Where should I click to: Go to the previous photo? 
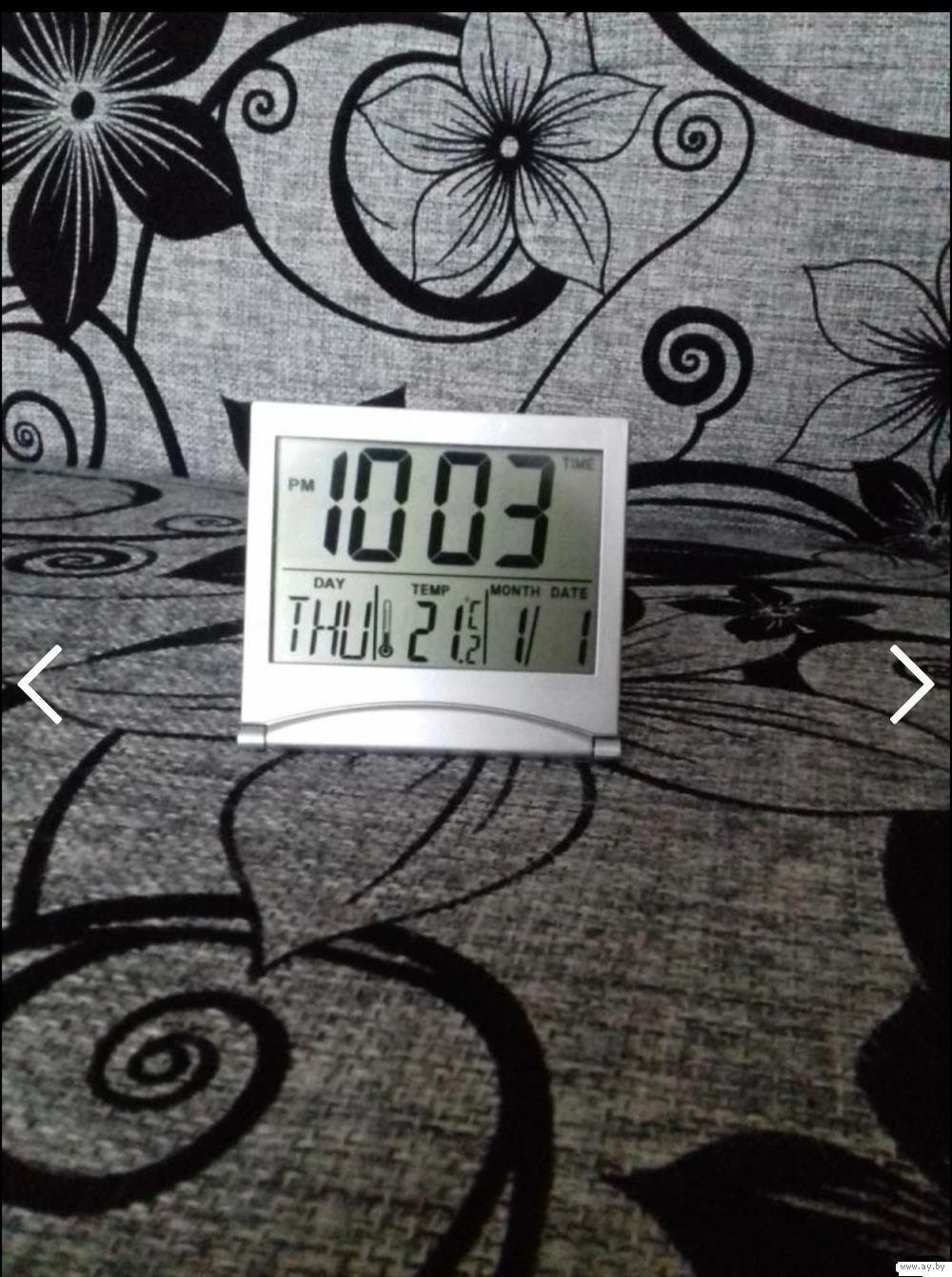(x=40, y=684)
